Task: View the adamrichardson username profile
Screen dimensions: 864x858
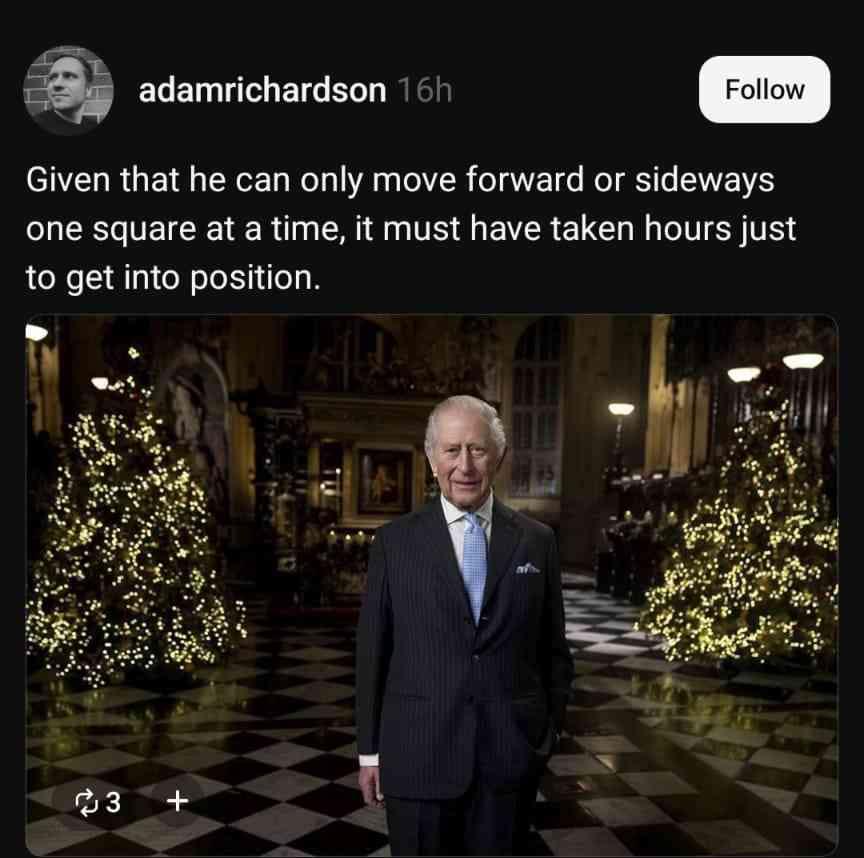Action: 262,90
